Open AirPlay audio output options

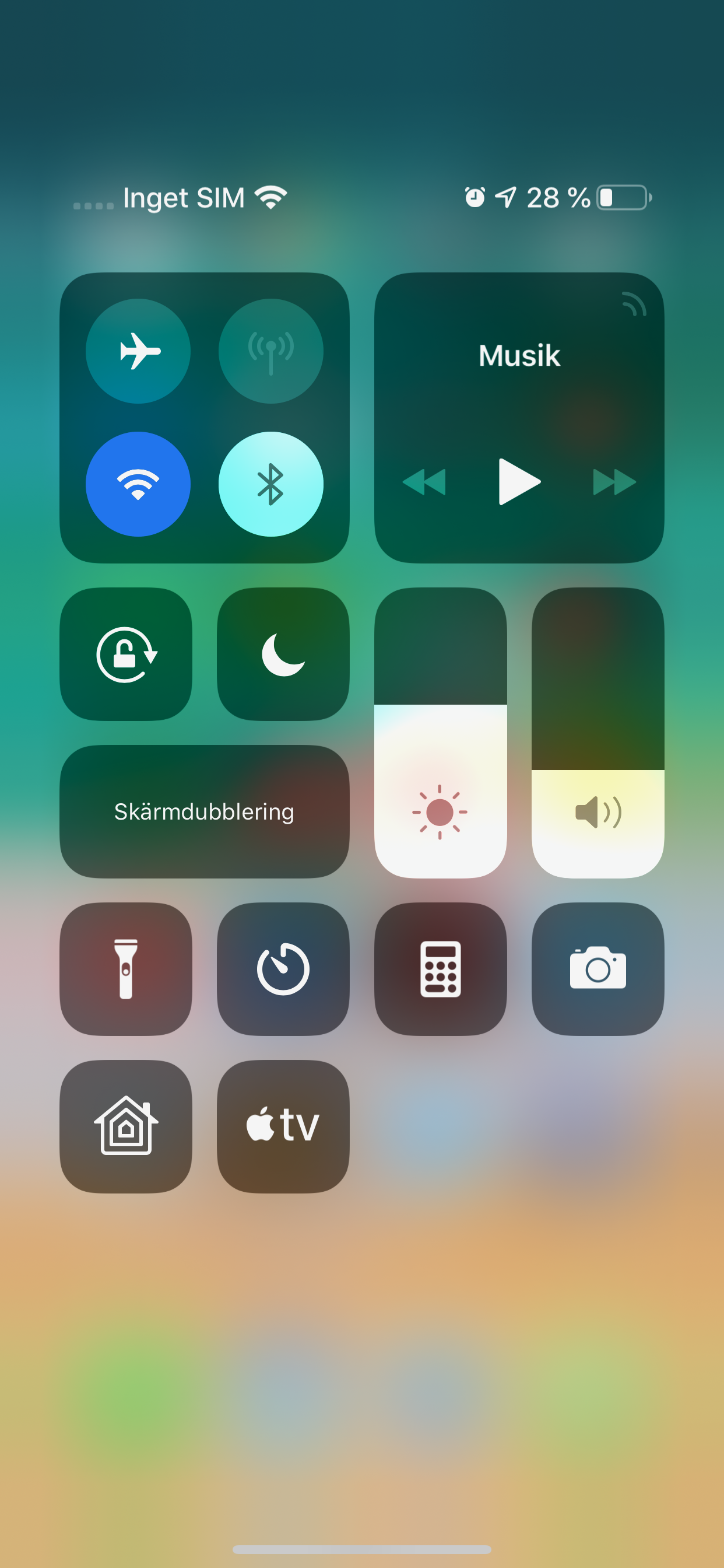click(633, 304)
